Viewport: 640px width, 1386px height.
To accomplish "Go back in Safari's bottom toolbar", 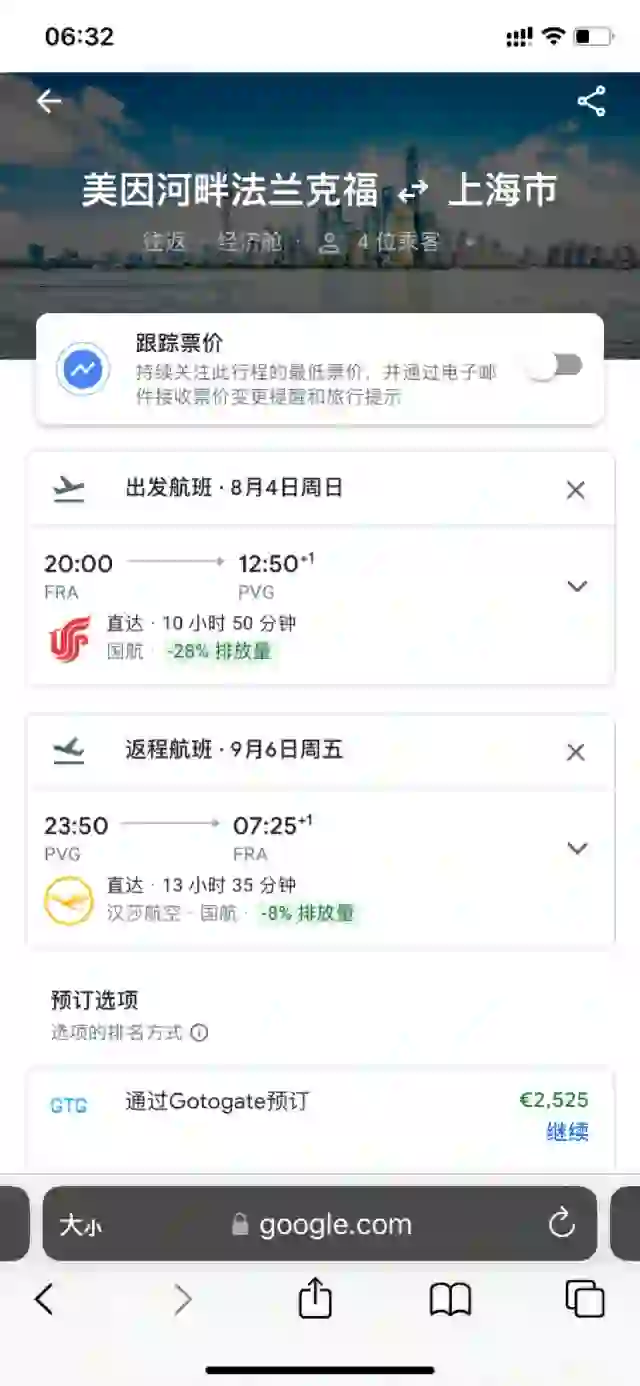I will point(44,1299).
